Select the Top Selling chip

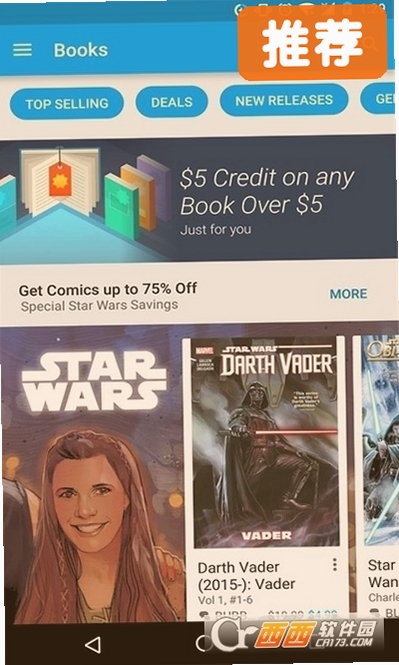coord(67,103)
